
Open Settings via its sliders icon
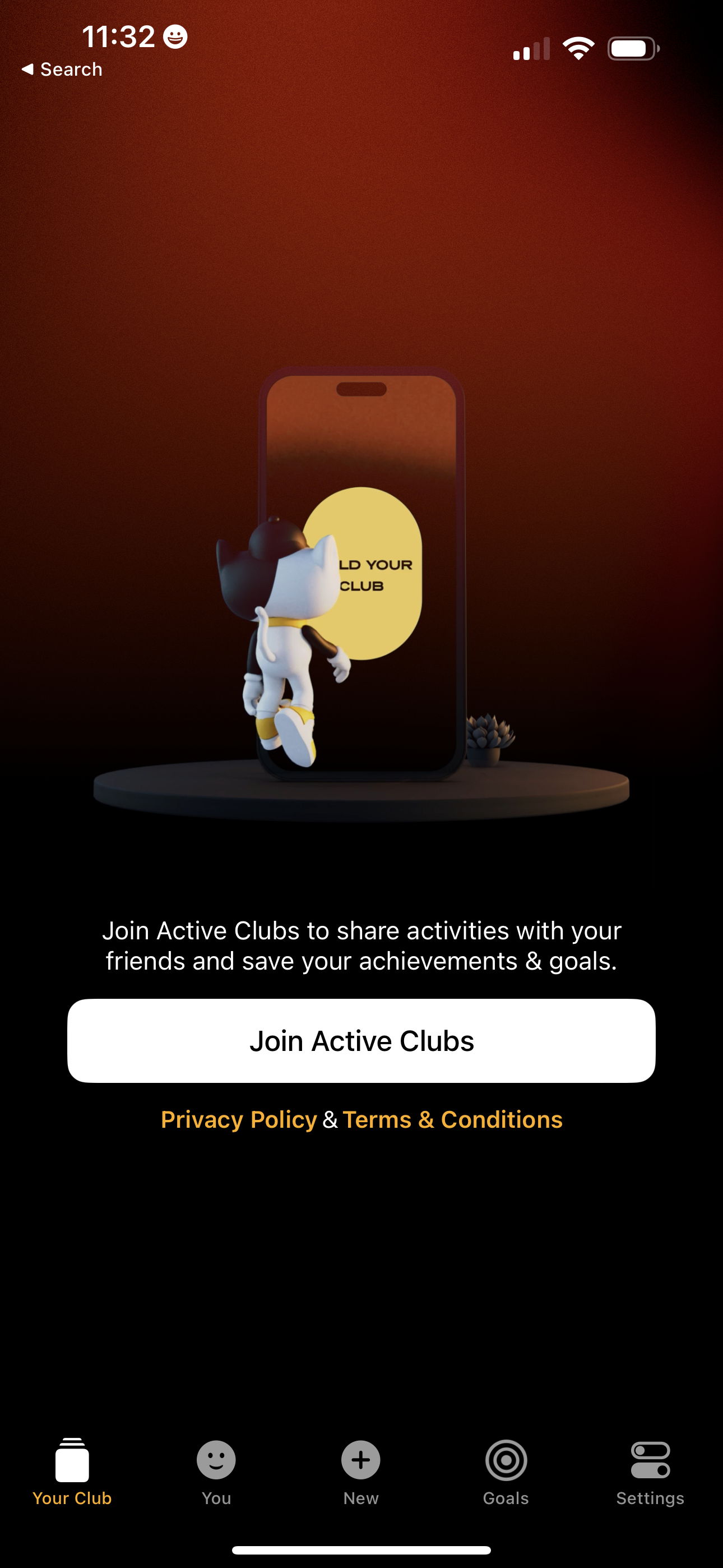click(x=650, y=1460)
